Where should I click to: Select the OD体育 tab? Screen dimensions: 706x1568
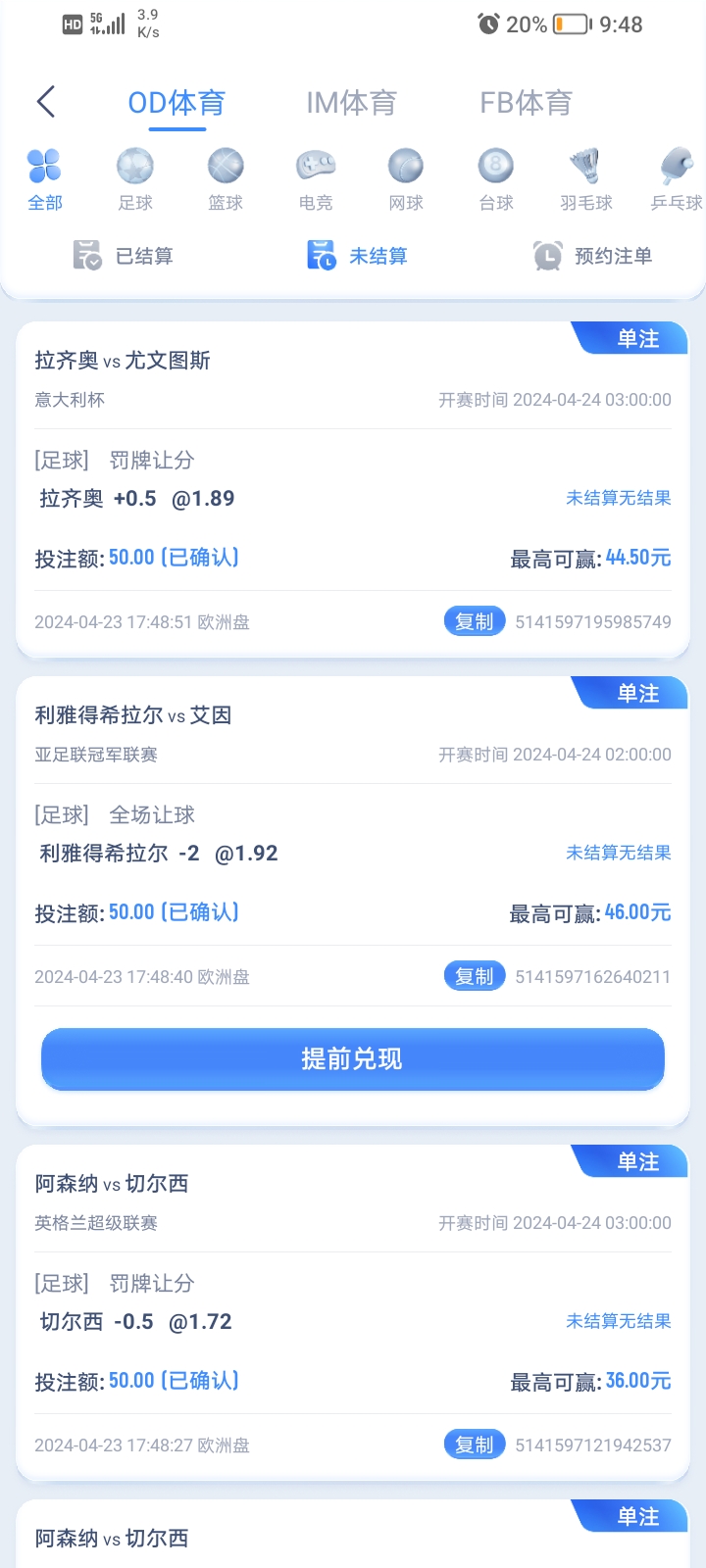click(176, 102)
